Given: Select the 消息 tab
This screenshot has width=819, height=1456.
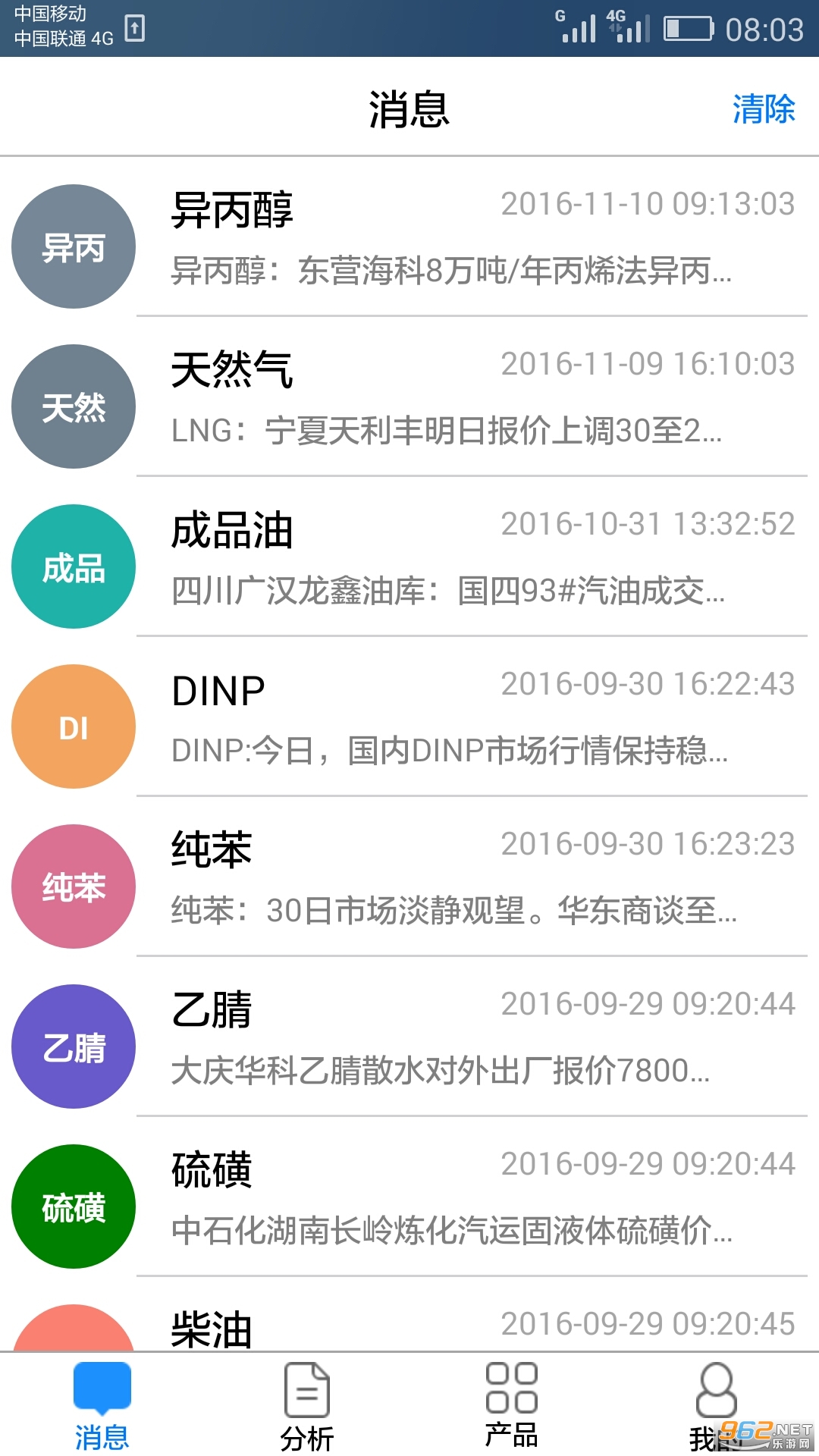Looking at the screenshot, I should coord(102,1405).
